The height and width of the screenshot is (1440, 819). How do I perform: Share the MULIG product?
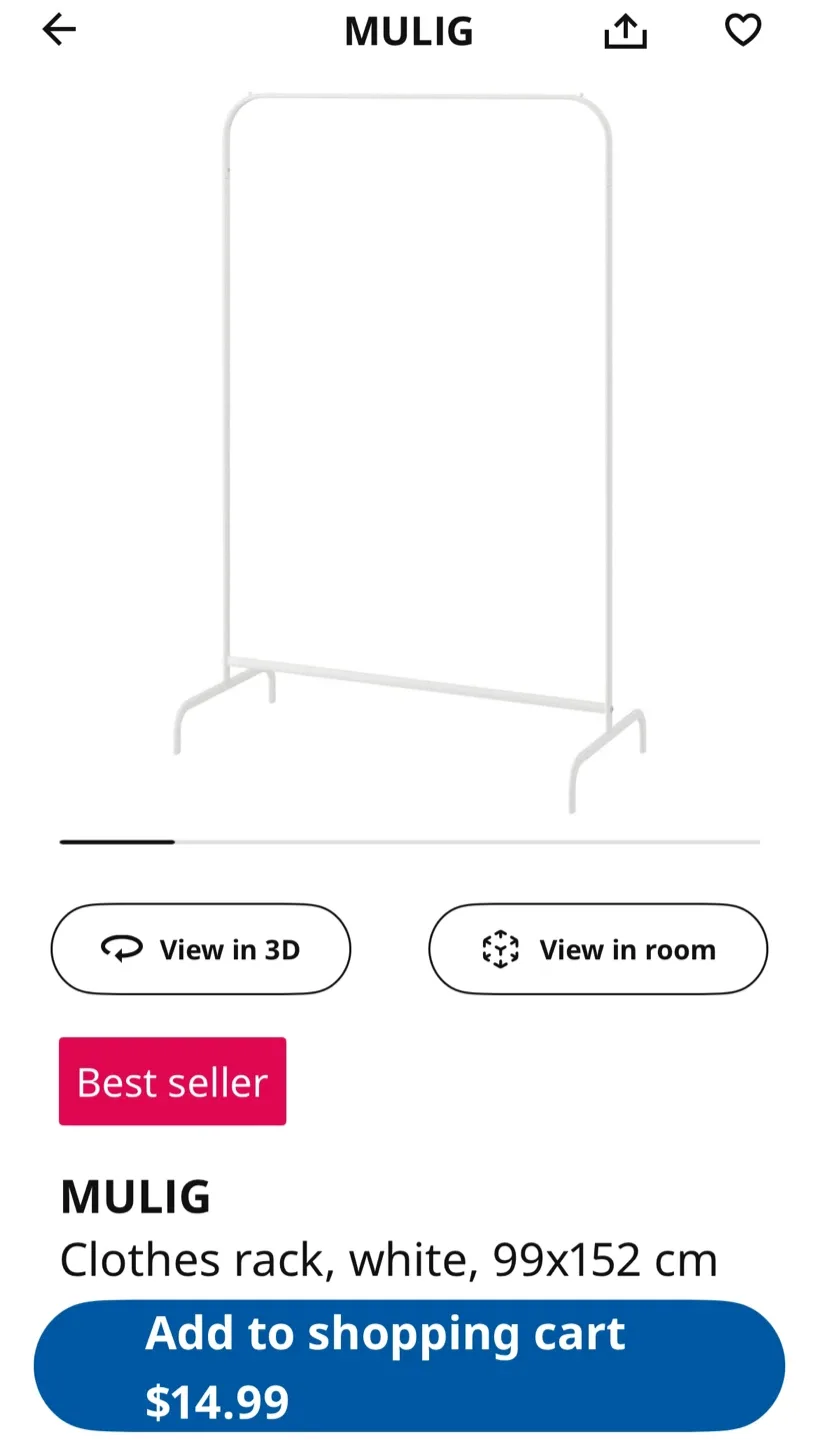click(x=626, y=31)
